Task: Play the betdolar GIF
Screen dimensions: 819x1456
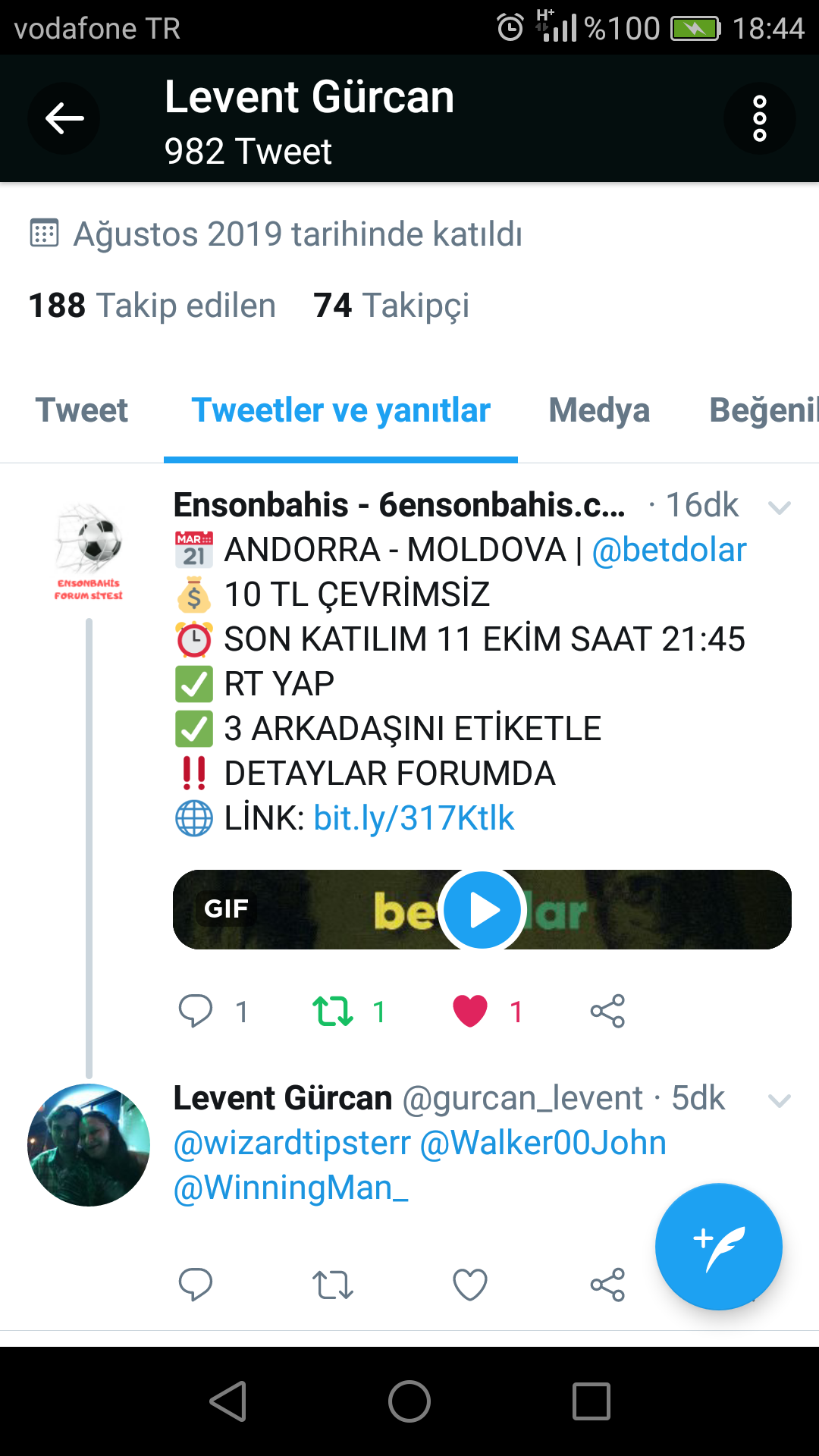Action: coord(482,910)
